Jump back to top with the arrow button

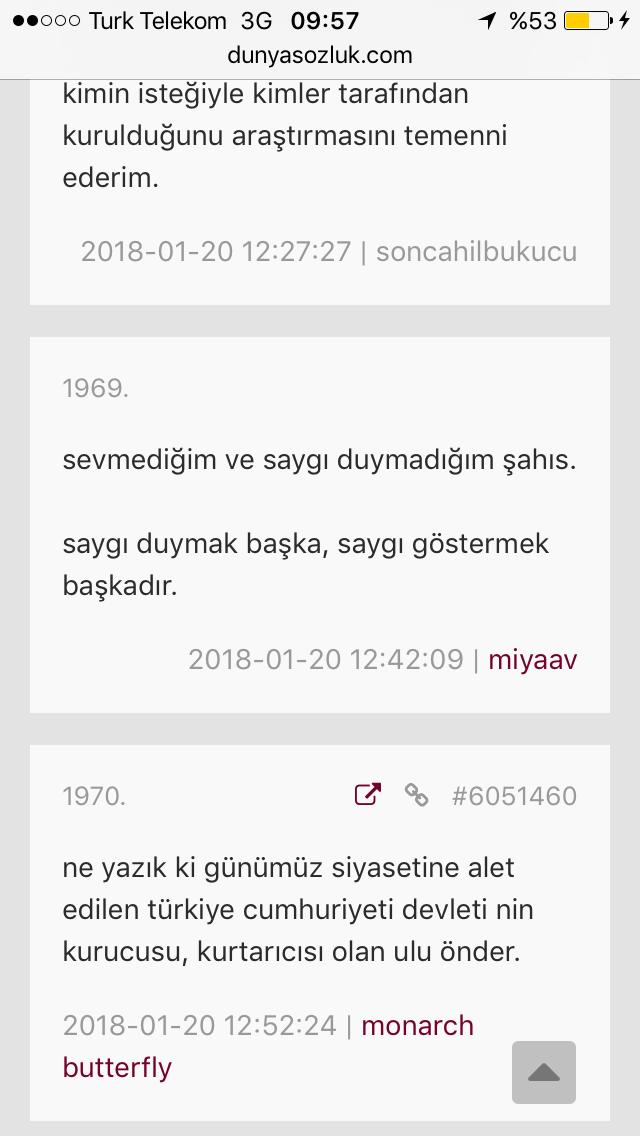point(544,1072)
